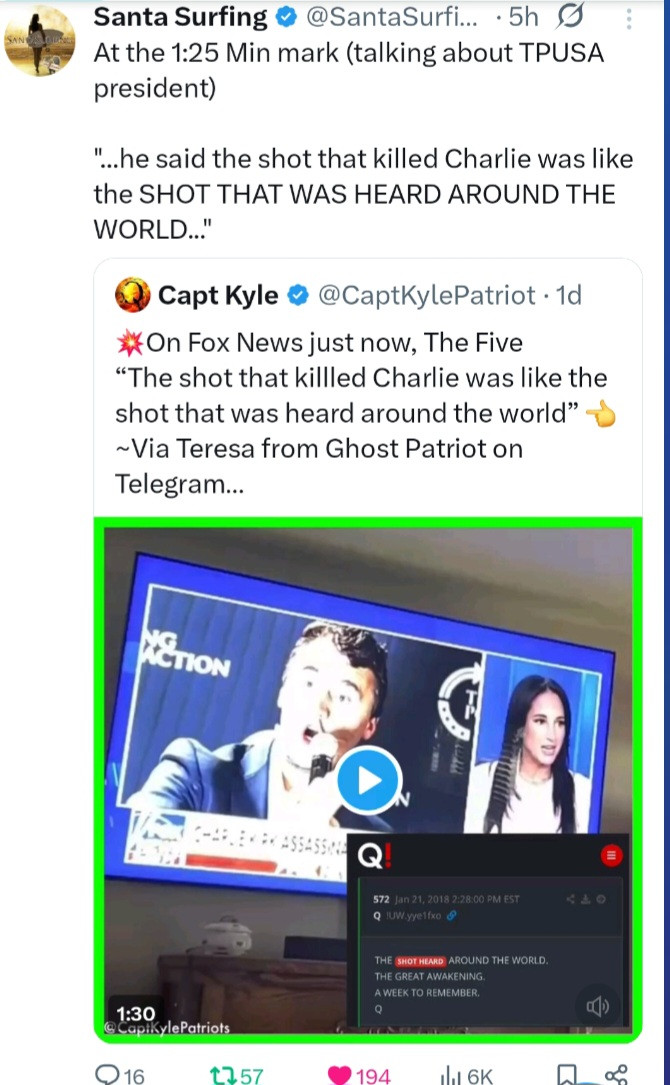
Task: Like Santa Surfing's post
Action: coord(341,1074)
